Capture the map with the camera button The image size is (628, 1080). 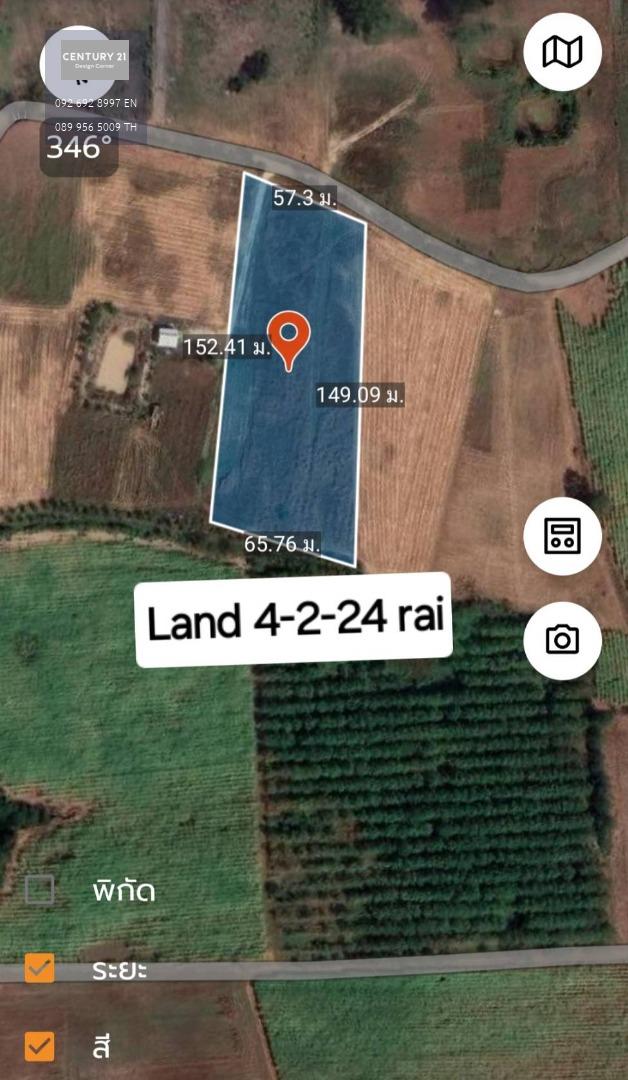tap(562, 640)
